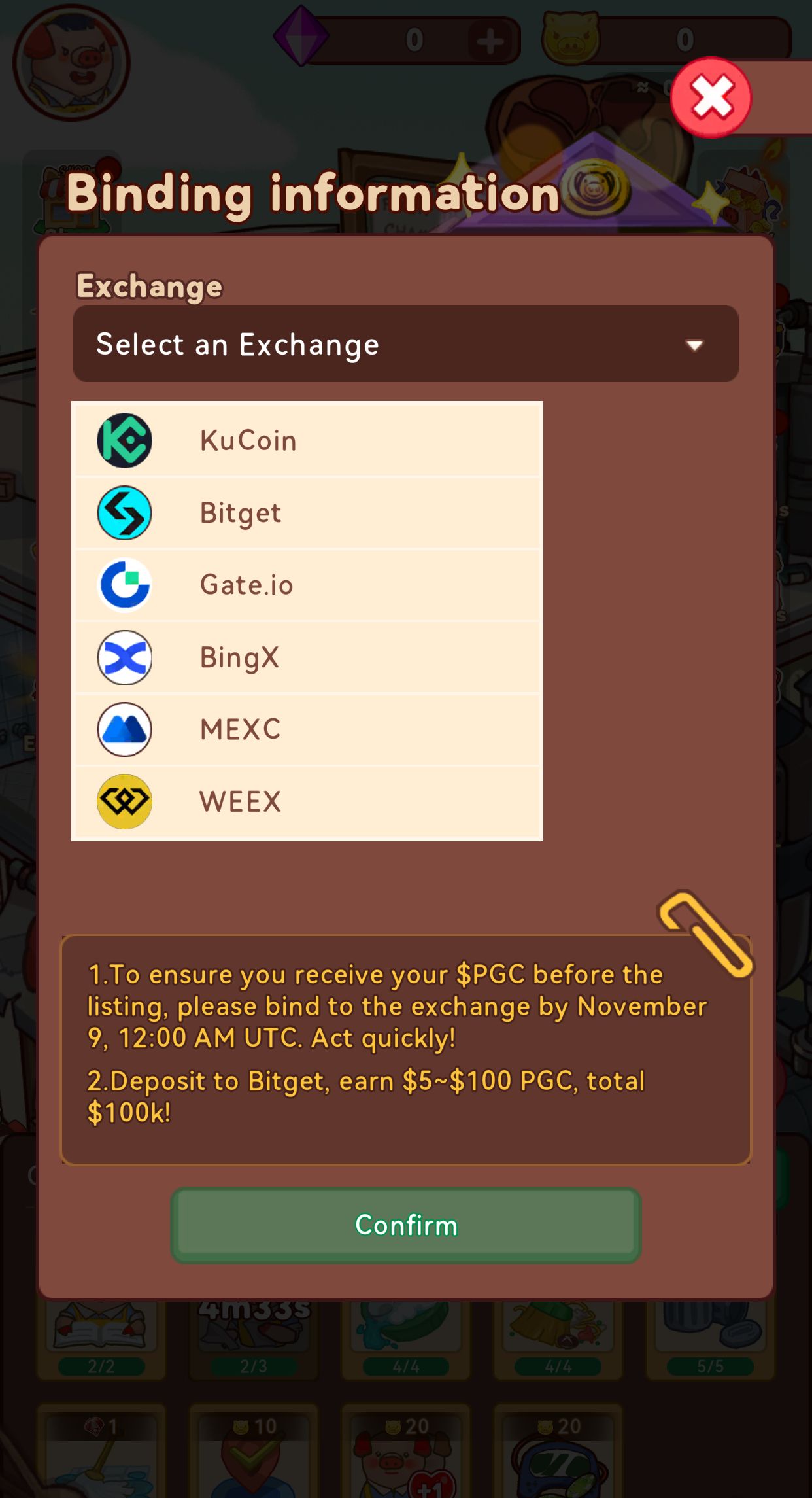Select the yellow WEEX logo

(124, 801)
